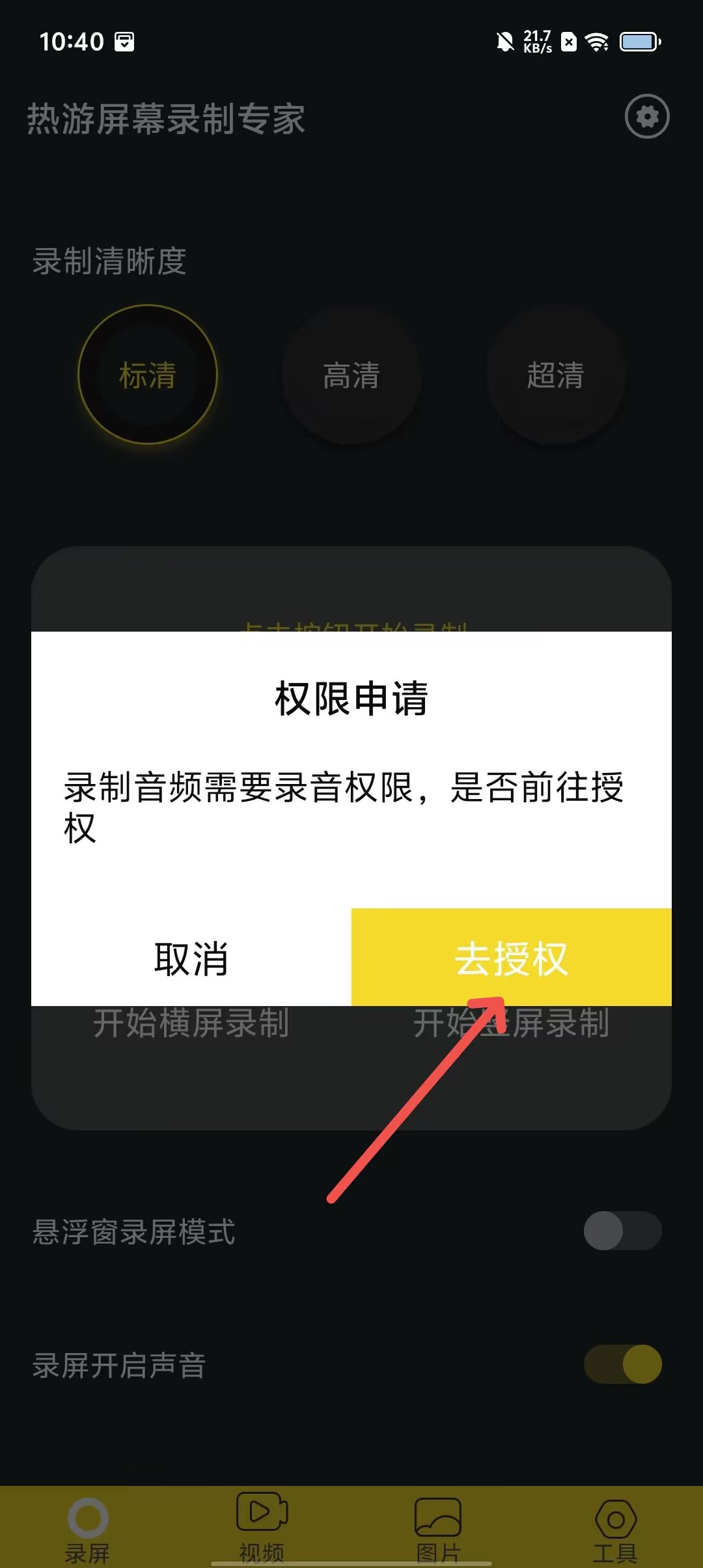
Task: Tap 去授权 to grant recording permission
Action: tap(511, 957)
